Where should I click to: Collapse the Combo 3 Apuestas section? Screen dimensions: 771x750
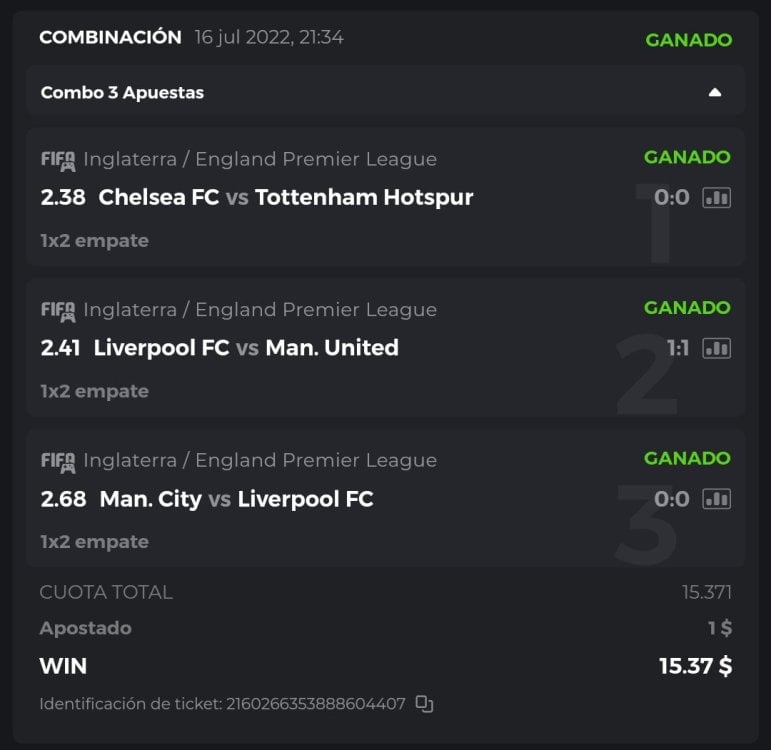click(714, 93)
